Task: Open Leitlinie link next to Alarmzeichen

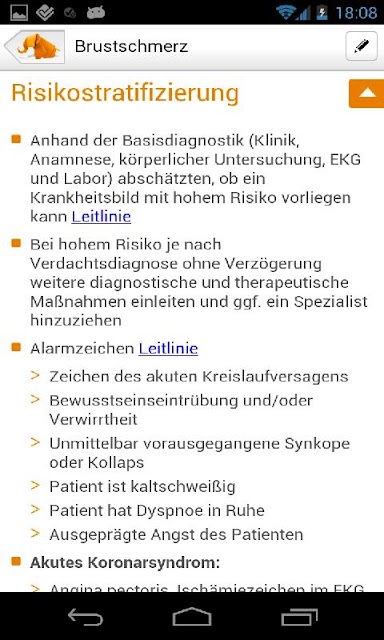Action: click(168, 349)
